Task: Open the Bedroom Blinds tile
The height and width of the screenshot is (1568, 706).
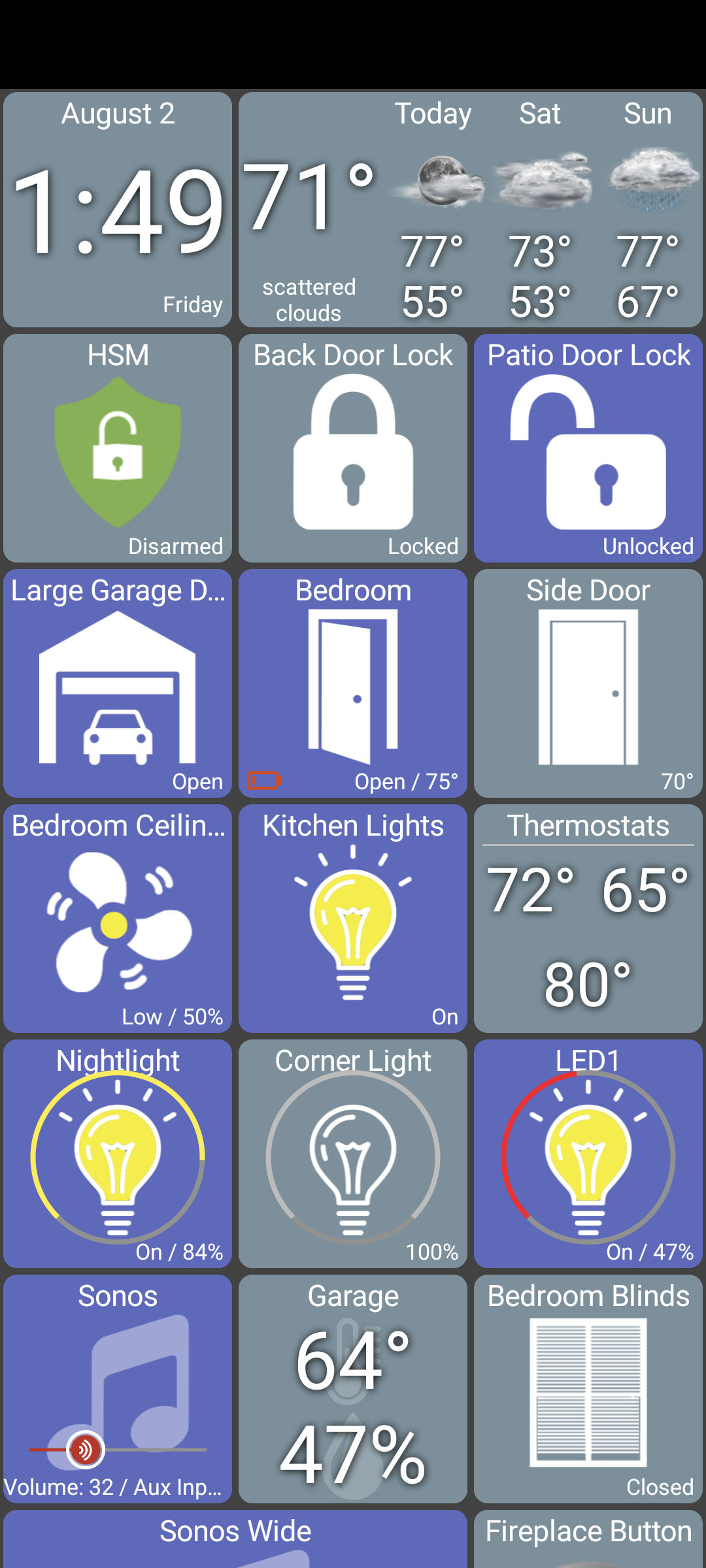Action: 588,1389
